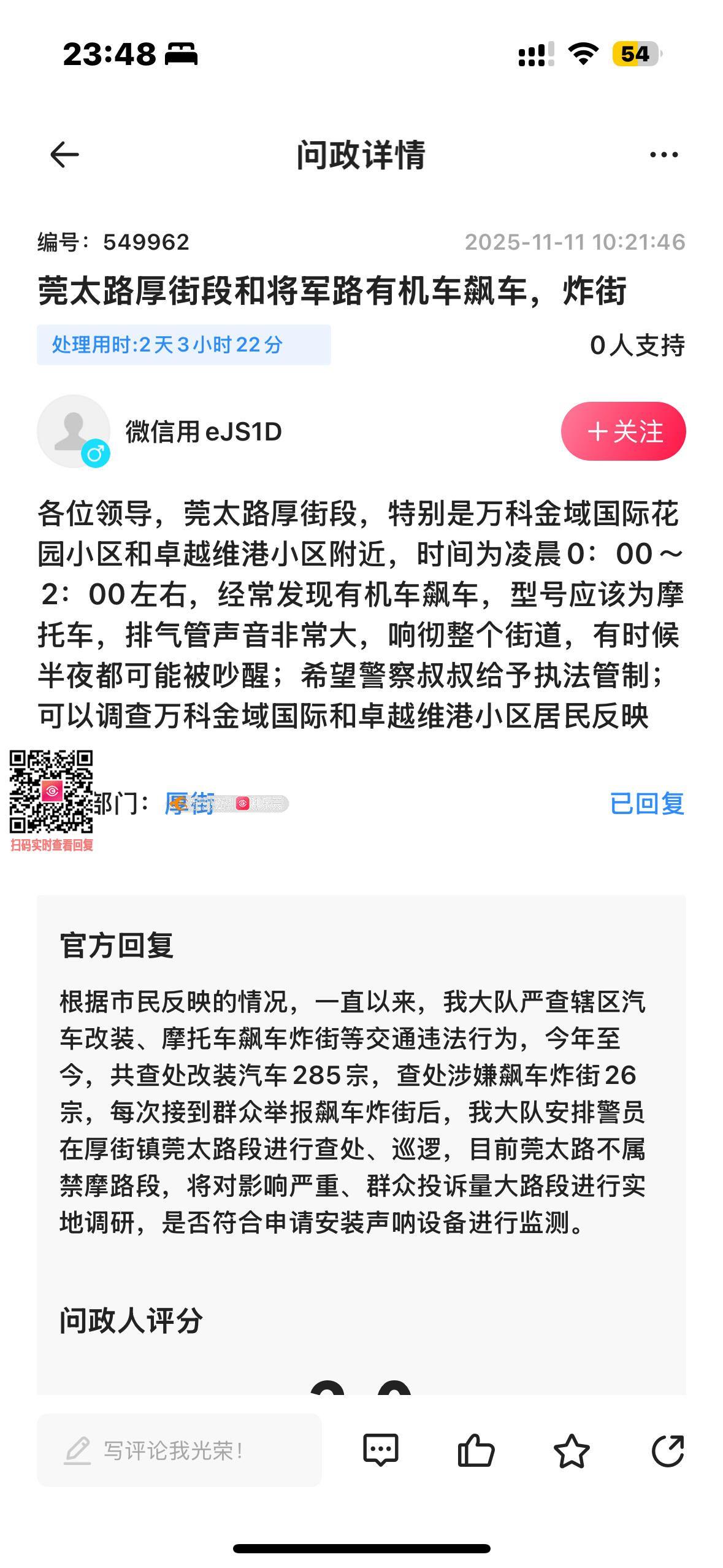Open the profile avatar of 微信用eJS1D
Image resolution: width=723 pixels, height=1568 pixels.
[x=74, y=431]
